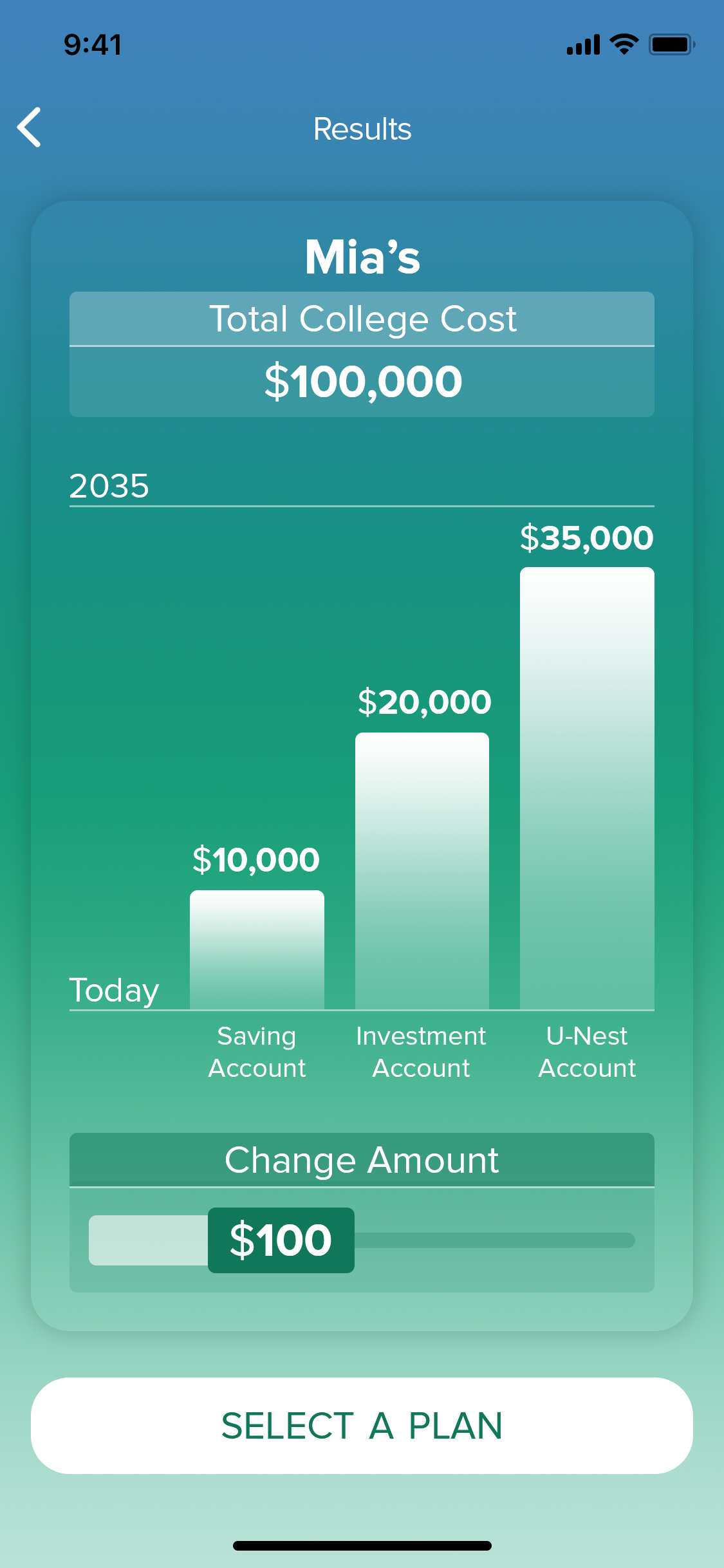Viewport: 724px width, 1568px height.
Task: Go back using the arrow icon
Action: (x=29, y=127)
